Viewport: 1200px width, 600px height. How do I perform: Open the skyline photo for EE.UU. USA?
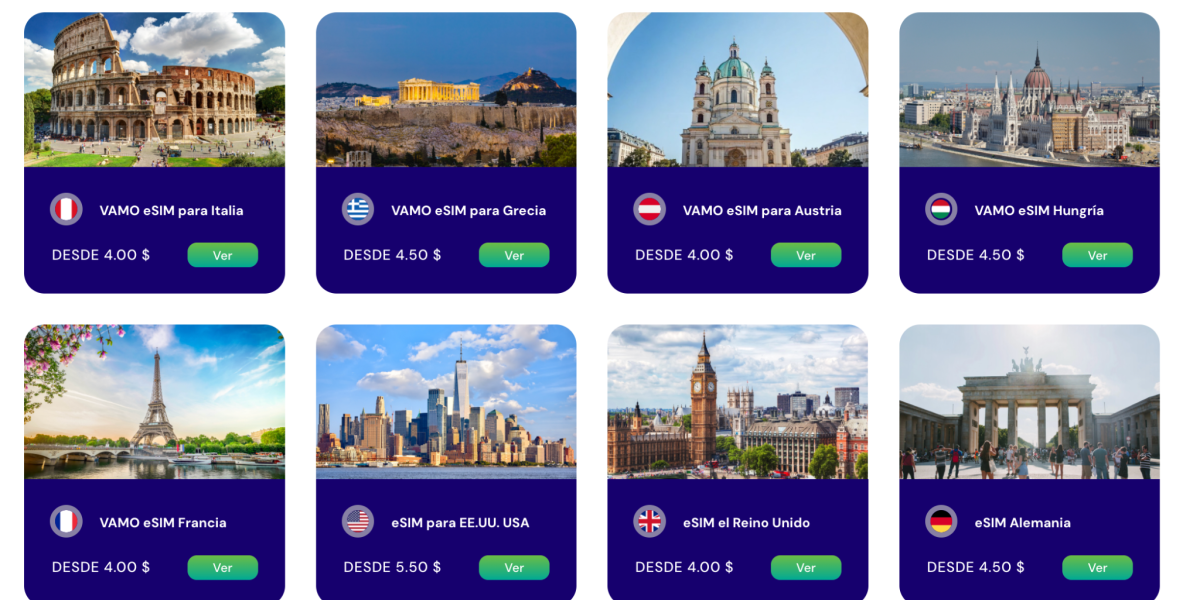pyautogui.click(x=446, y=402)
